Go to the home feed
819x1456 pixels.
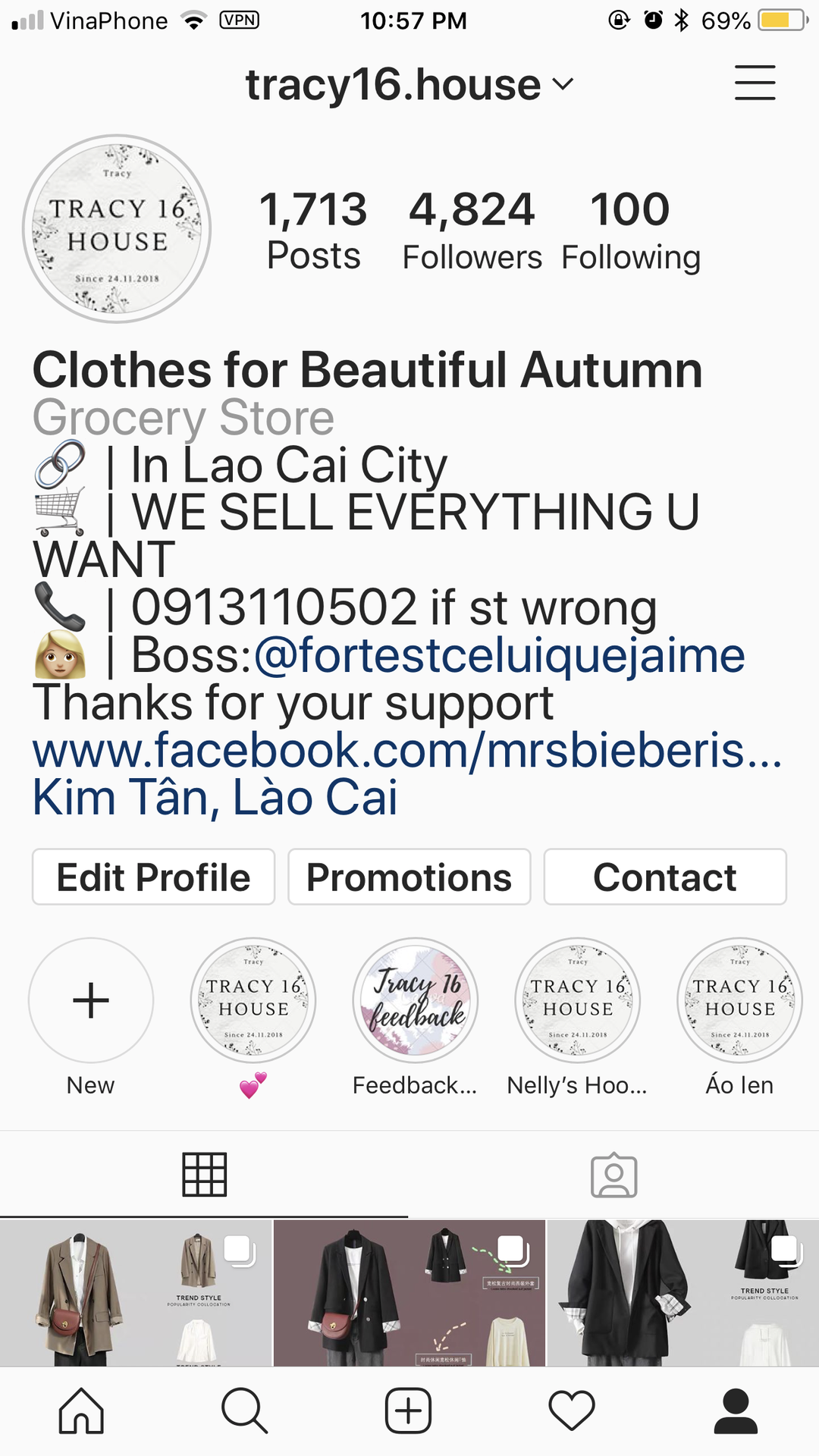81,1411
